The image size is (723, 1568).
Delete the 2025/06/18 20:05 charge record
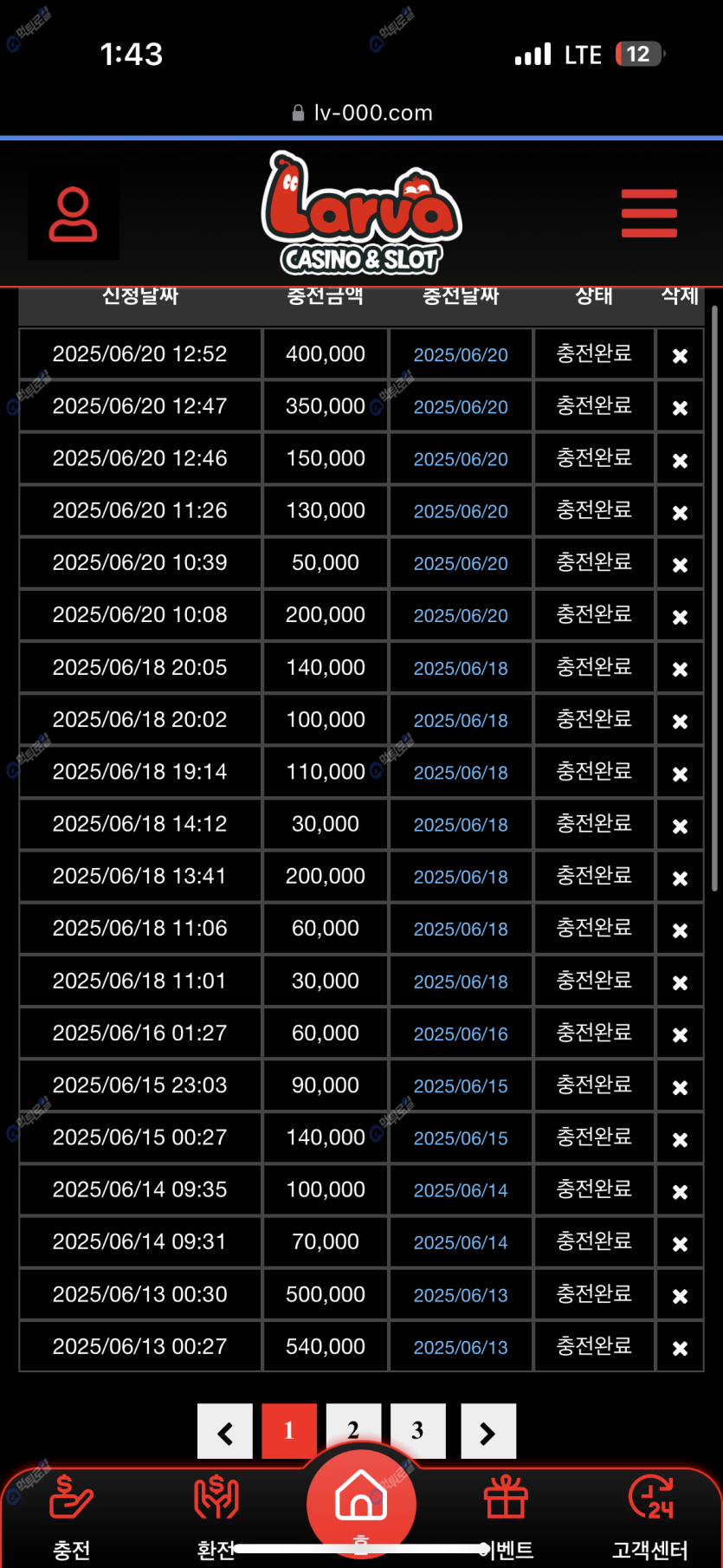[680, 669]
